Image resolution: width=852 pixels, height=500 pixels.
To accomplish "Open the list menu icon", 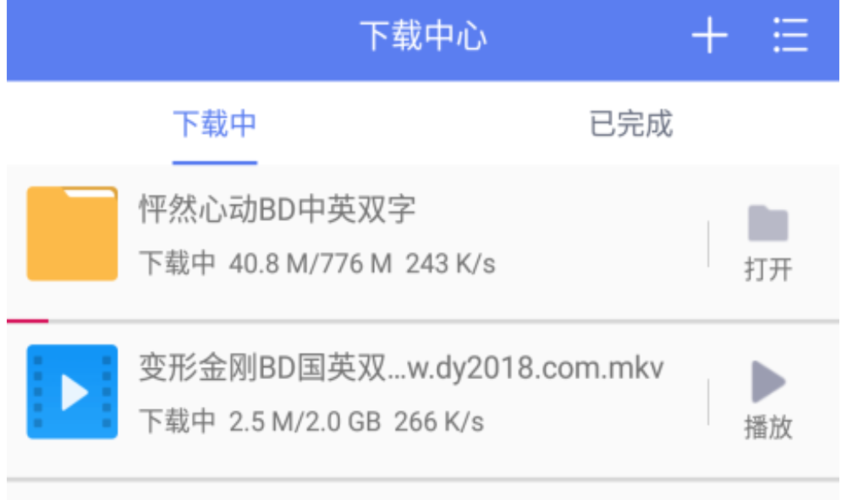I will pyautogui.click(x=790, y=37).
